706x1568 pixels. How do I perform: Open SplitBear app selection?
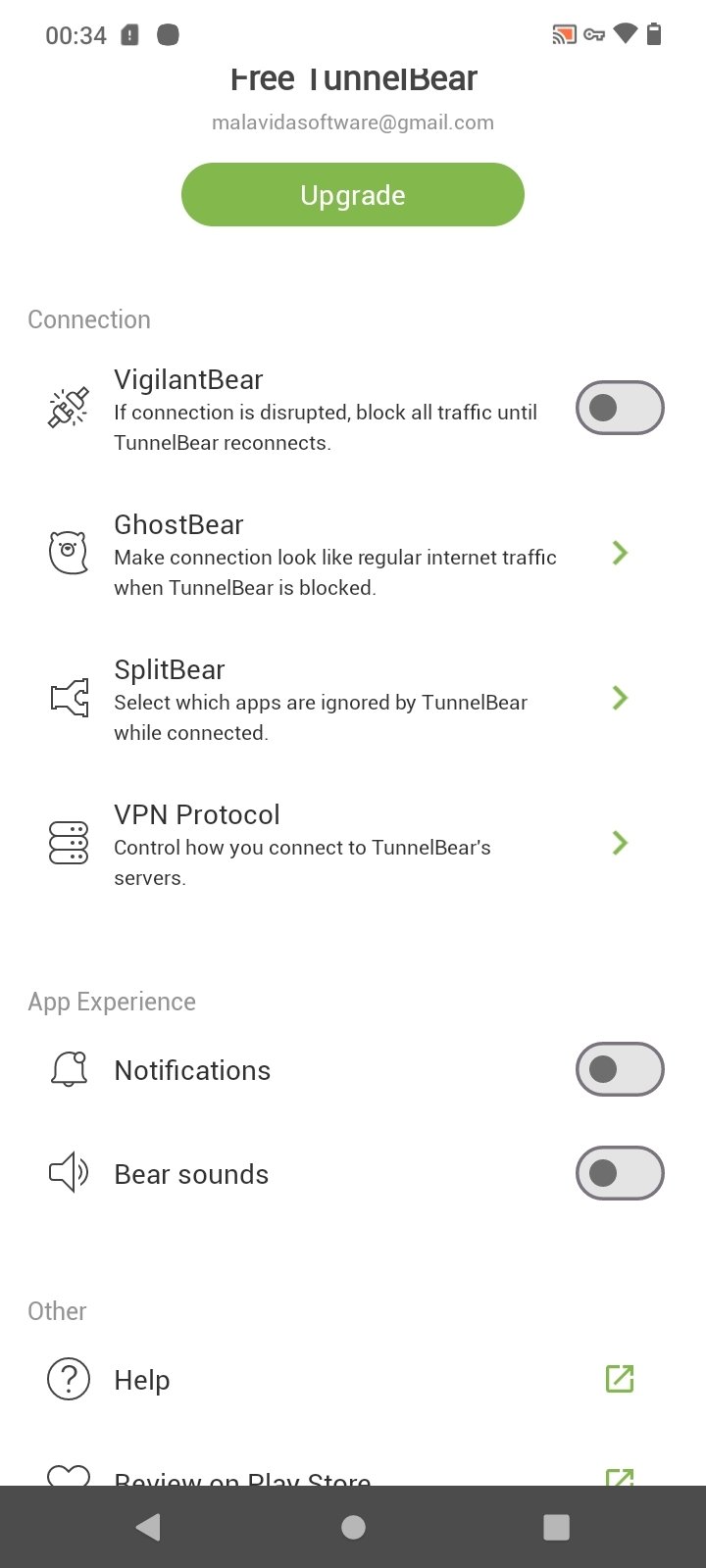point(353,700)
